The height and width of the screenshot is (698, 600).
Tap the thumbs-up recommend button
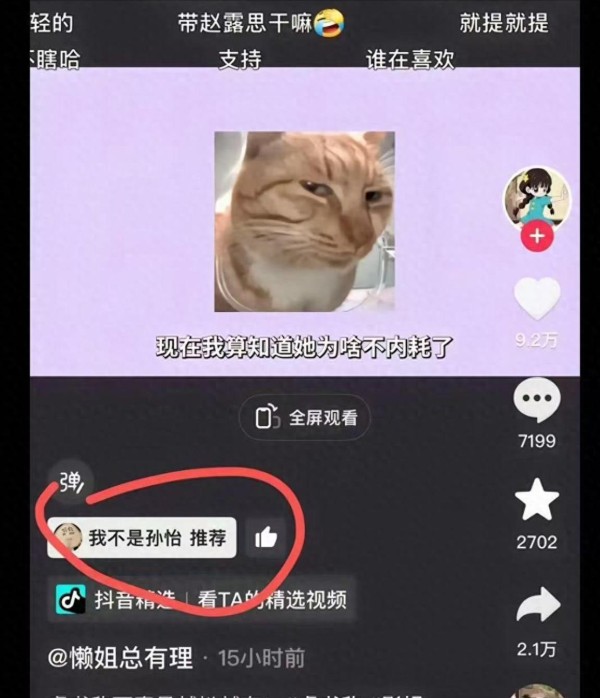click(265, 538)
